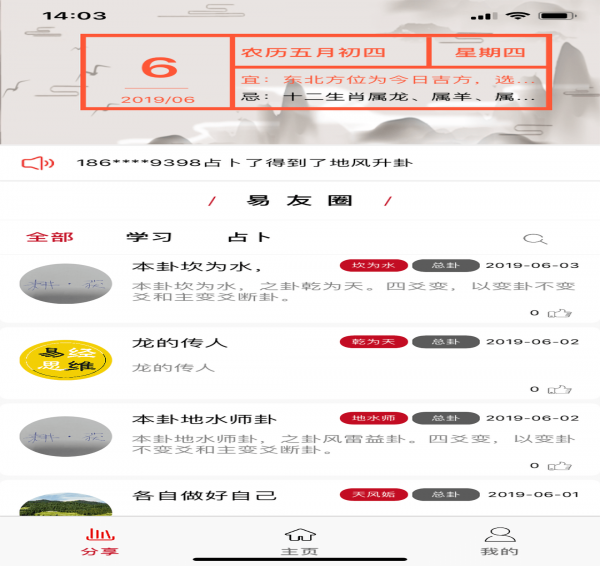Open the search magnifier icon
The width and height of the screenshot is (600, 566).
point(536,239)
